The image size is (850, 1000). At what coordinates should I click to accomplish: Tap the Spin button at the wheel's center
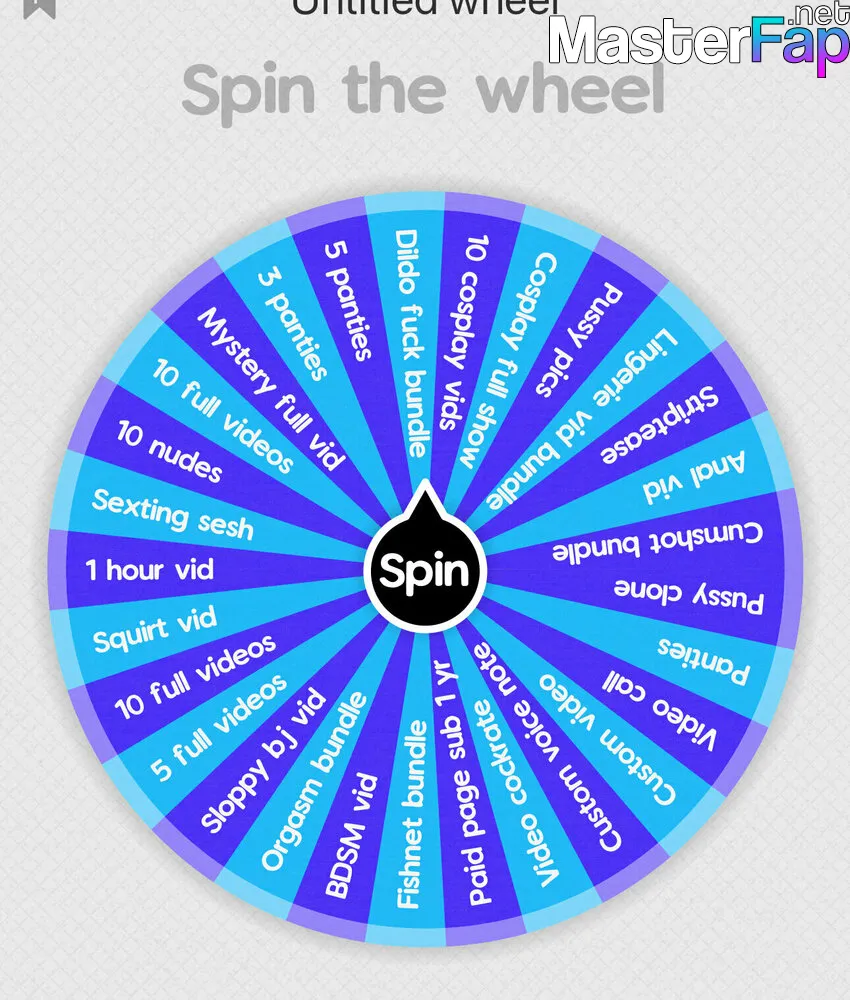pyautogui.click(x=424, y=571)
